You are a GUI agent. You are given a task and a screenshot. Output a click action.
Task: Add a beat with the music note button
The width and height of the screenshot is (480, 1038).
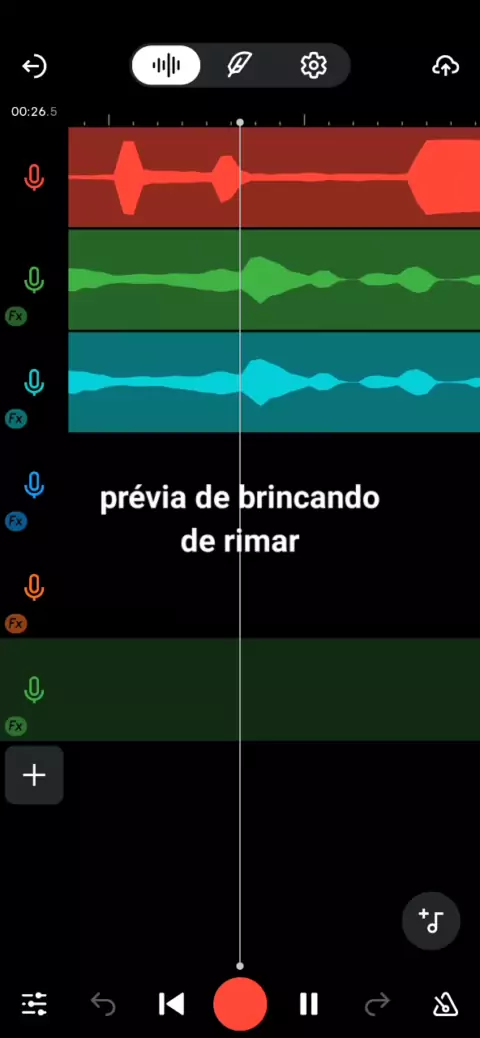pos(432,921)
